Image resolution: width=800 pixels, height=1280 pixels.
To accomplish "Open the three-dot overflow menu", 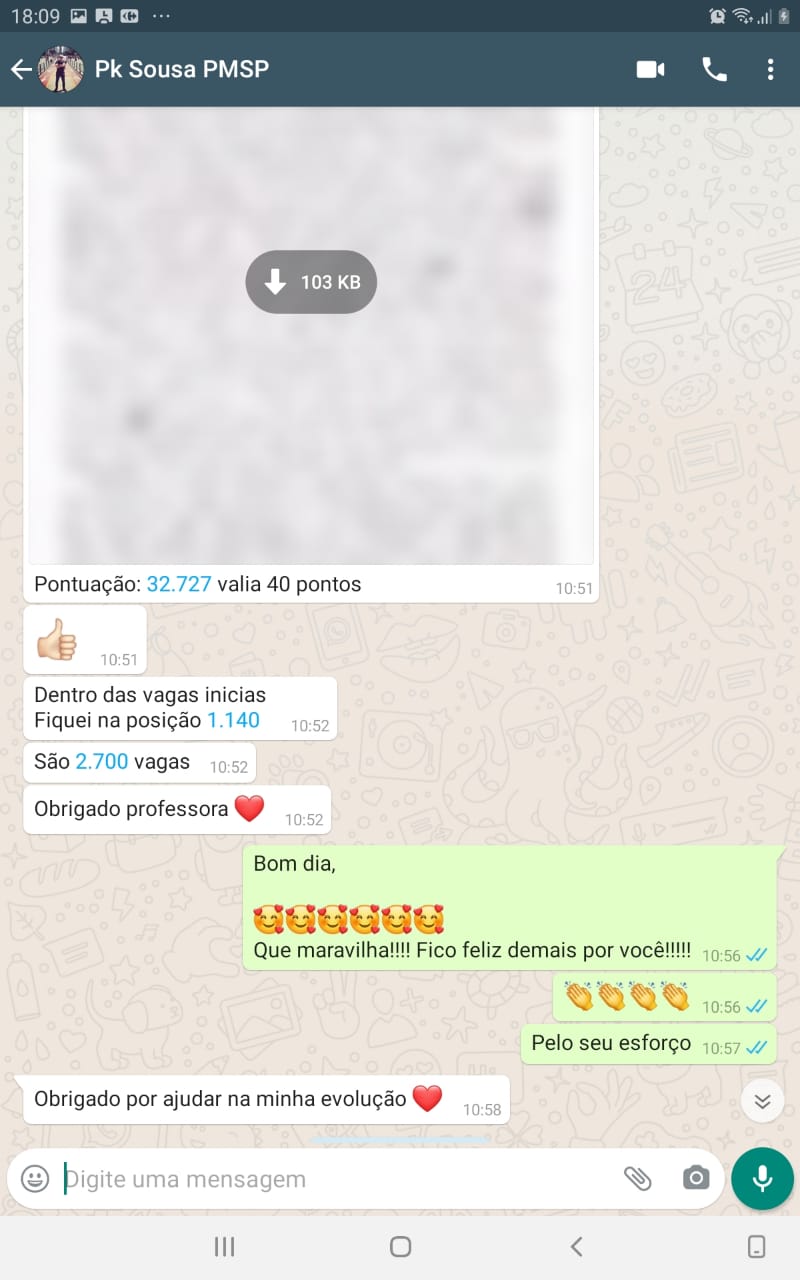I will [x=770, y=69].
